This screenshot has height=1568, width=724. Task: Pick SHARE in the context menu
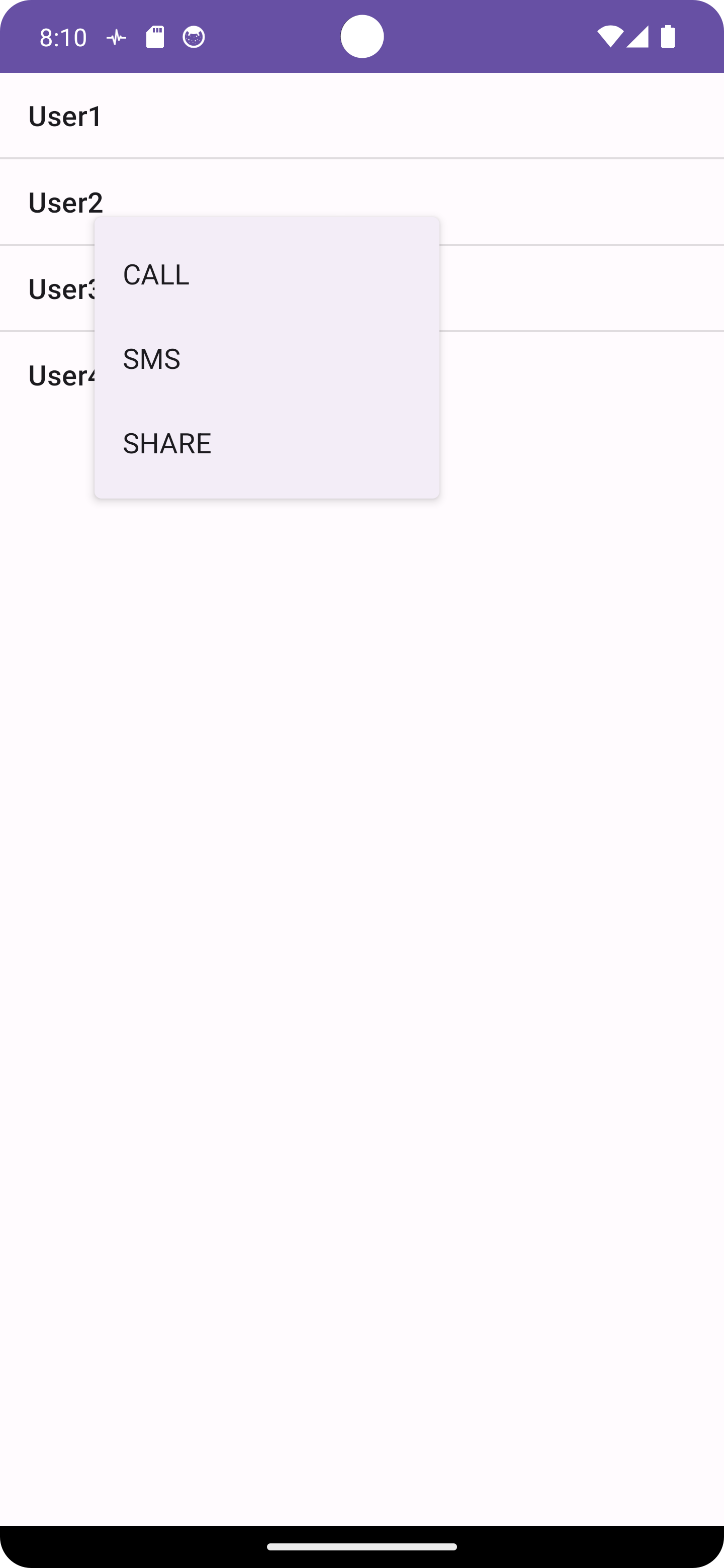[266, 443]
